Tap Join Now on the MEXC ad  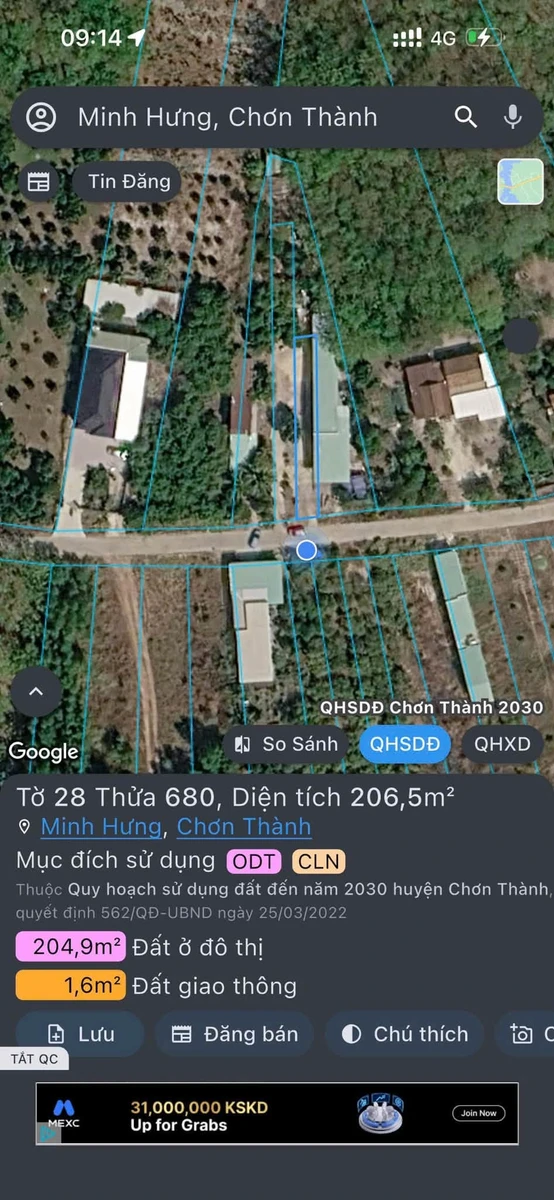point(478,1112)
